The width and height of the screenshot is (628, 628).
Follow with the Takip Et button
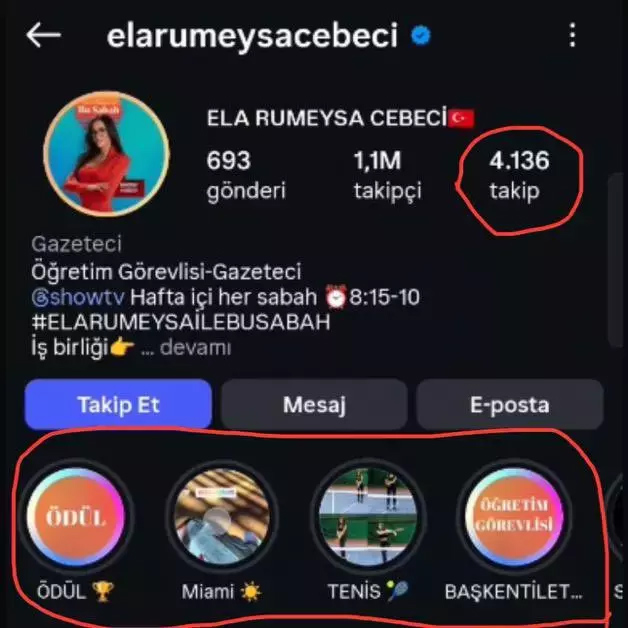click(118, 405)
